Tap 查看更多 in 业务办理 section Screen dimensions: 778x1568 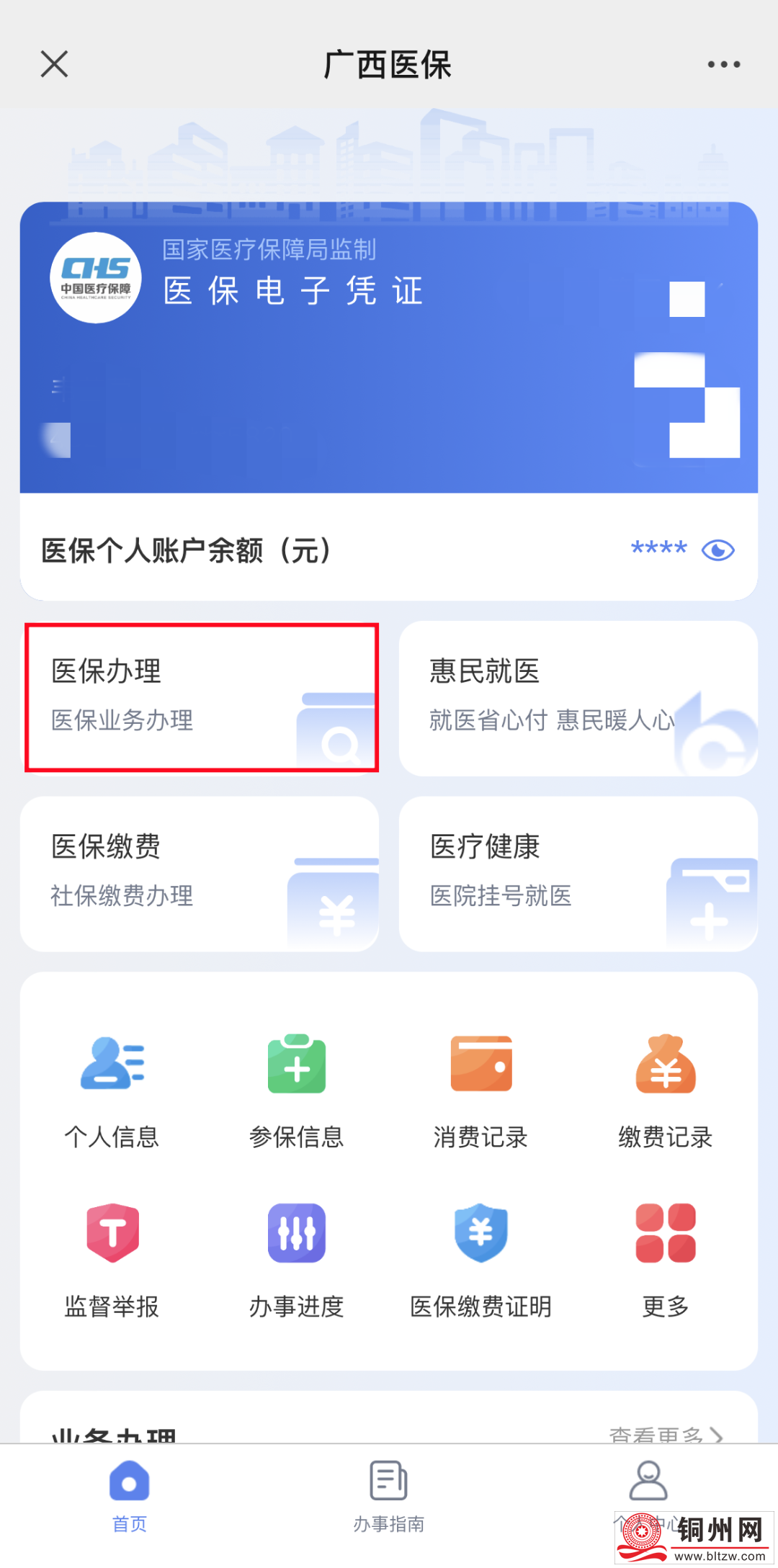pyautogui.click(x=664, y=1434)
